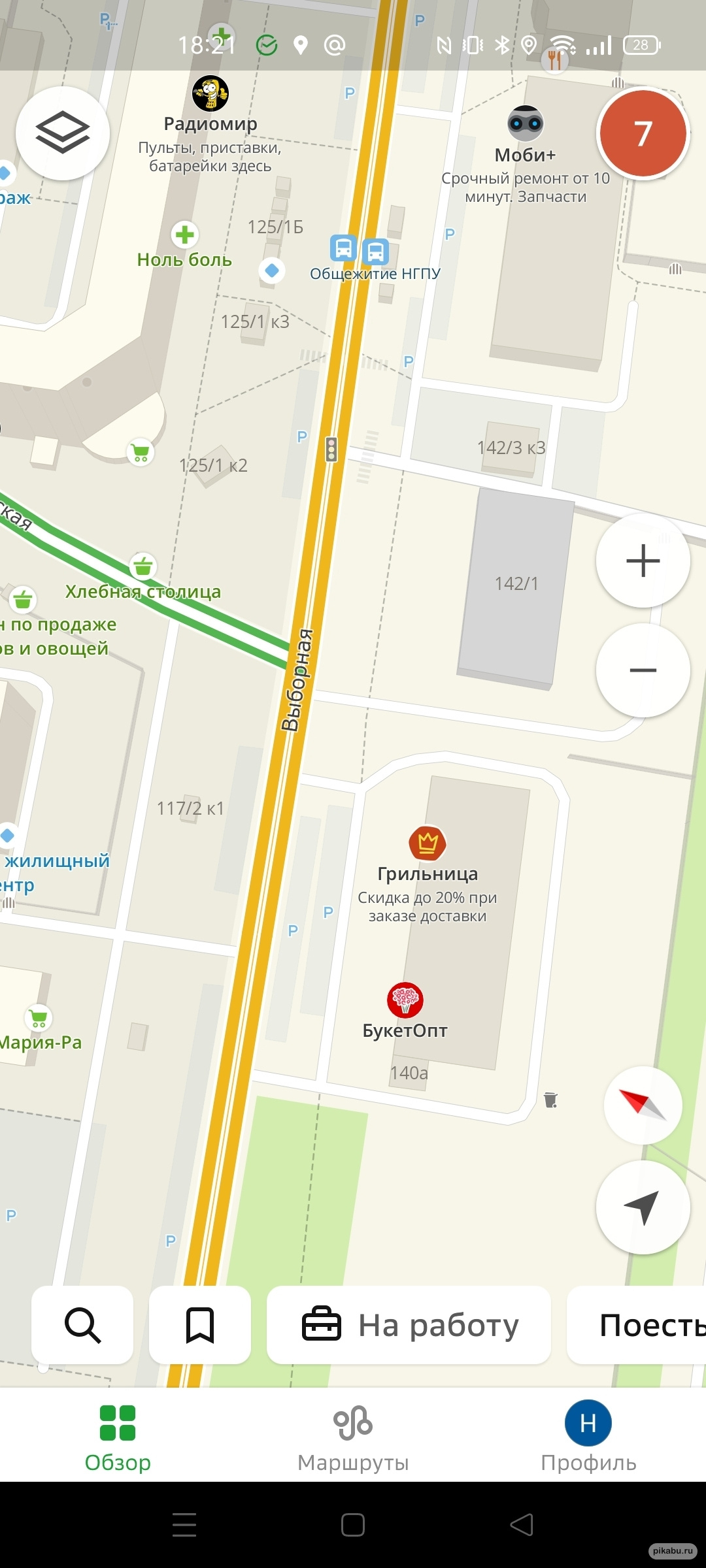706x1568 pixels.
Task: Zoom out with the minus button
Action: [643, 670]
